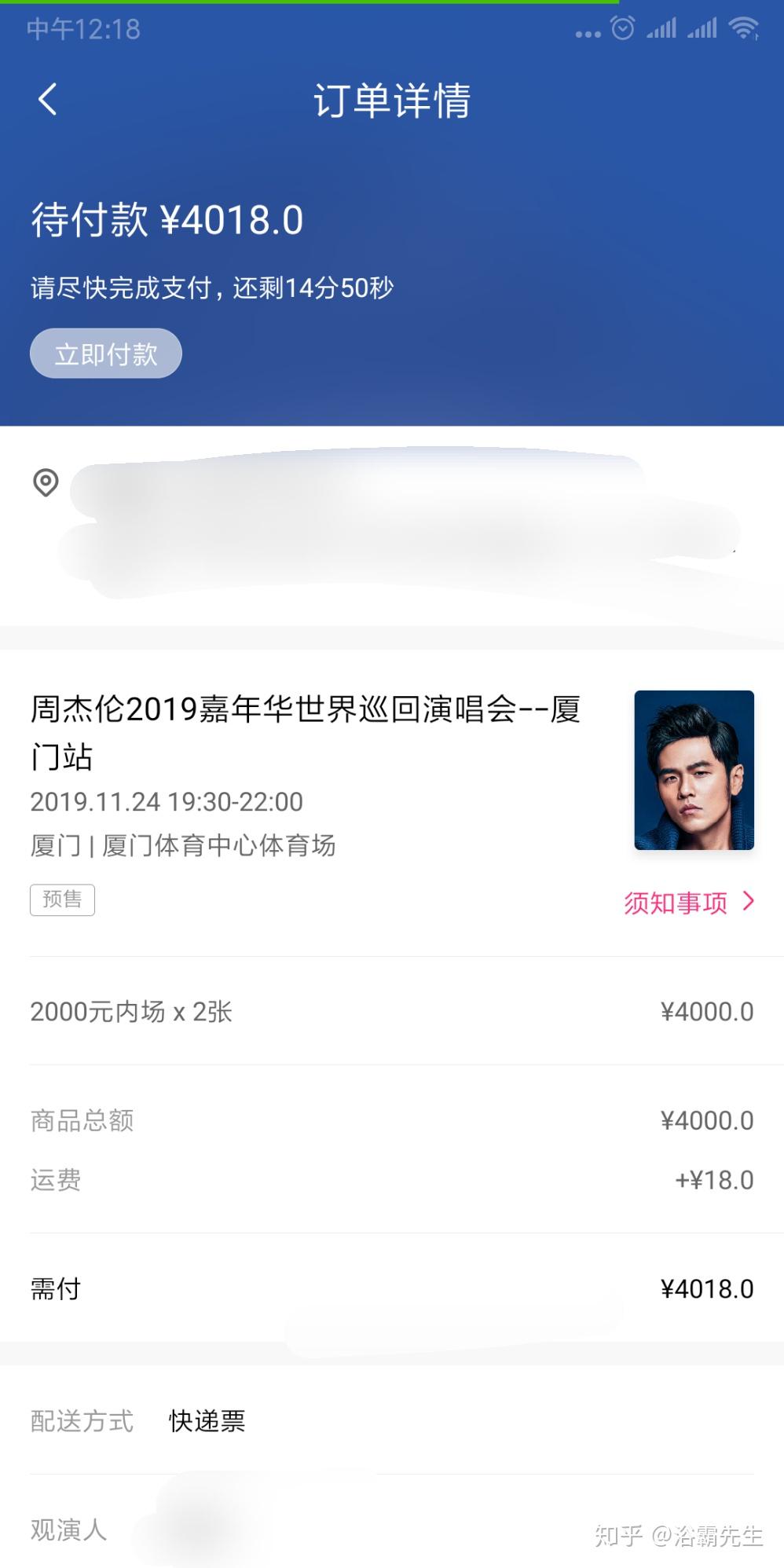Tap Jay Chou's concert thumbnail photo
Viewport: 784px width, 1568px height.
(695, 770)
